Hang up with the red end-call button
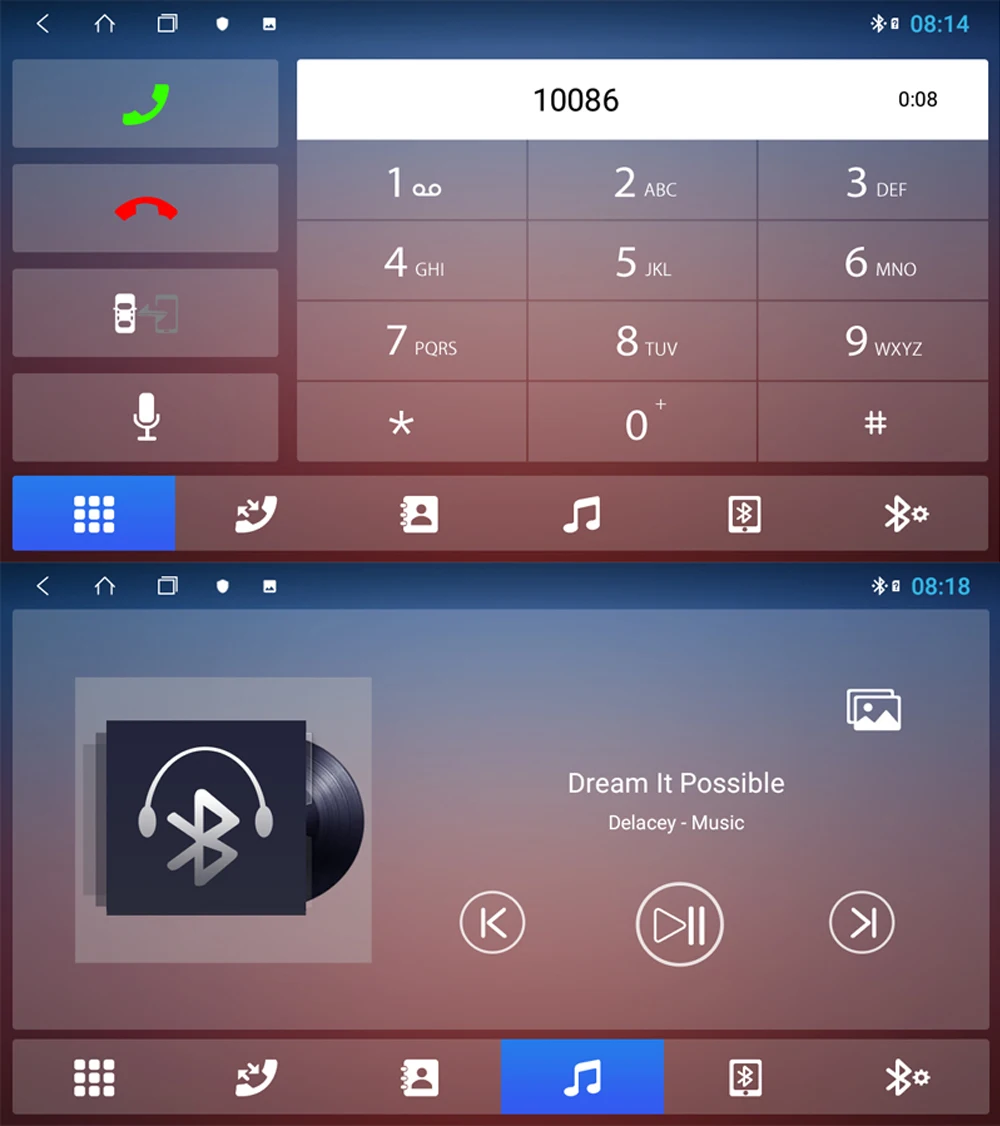 (145, 208)
